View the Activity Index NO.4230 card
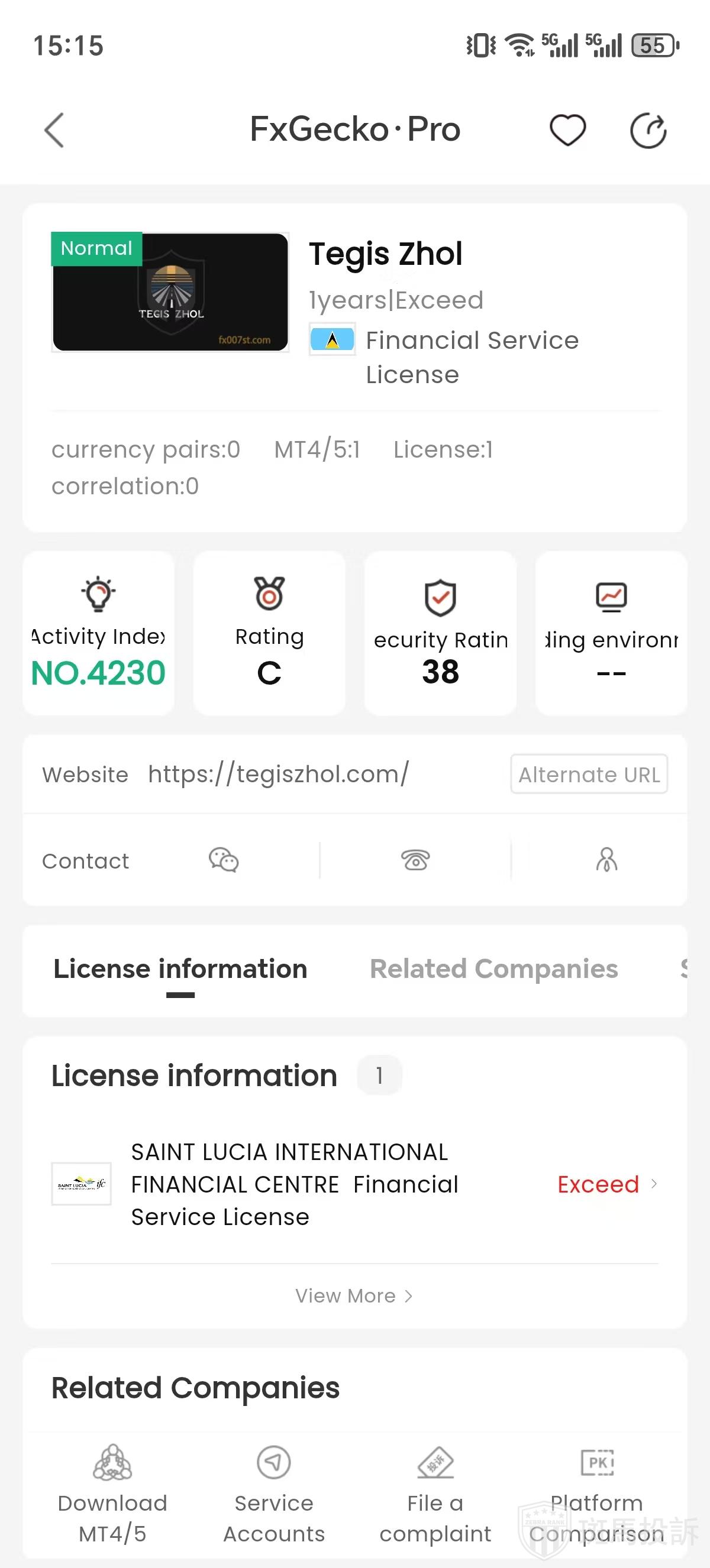The width and height of the screenshot is (710, 1568). click(99, 633)
